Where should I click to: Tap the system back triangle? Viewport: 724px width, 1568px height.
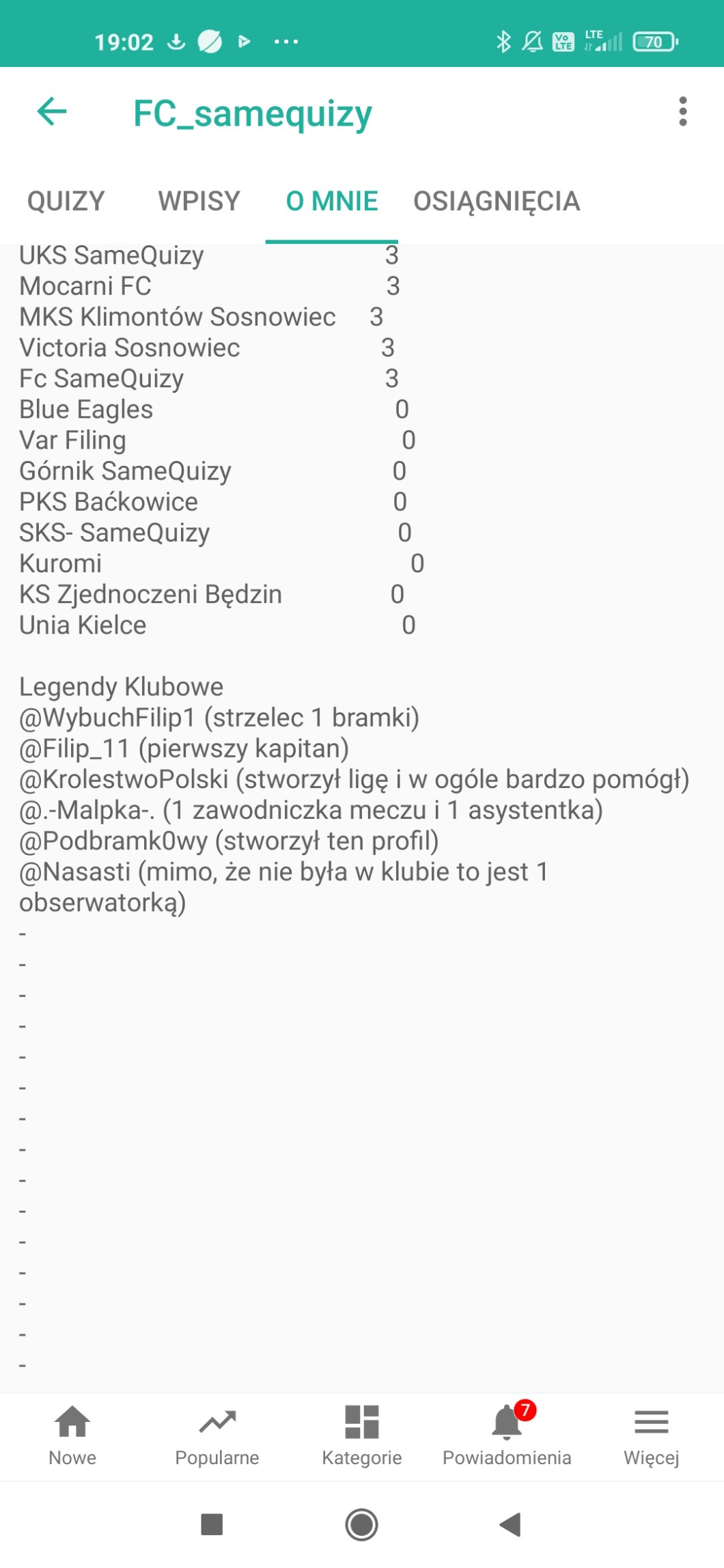pos(511,1524)
